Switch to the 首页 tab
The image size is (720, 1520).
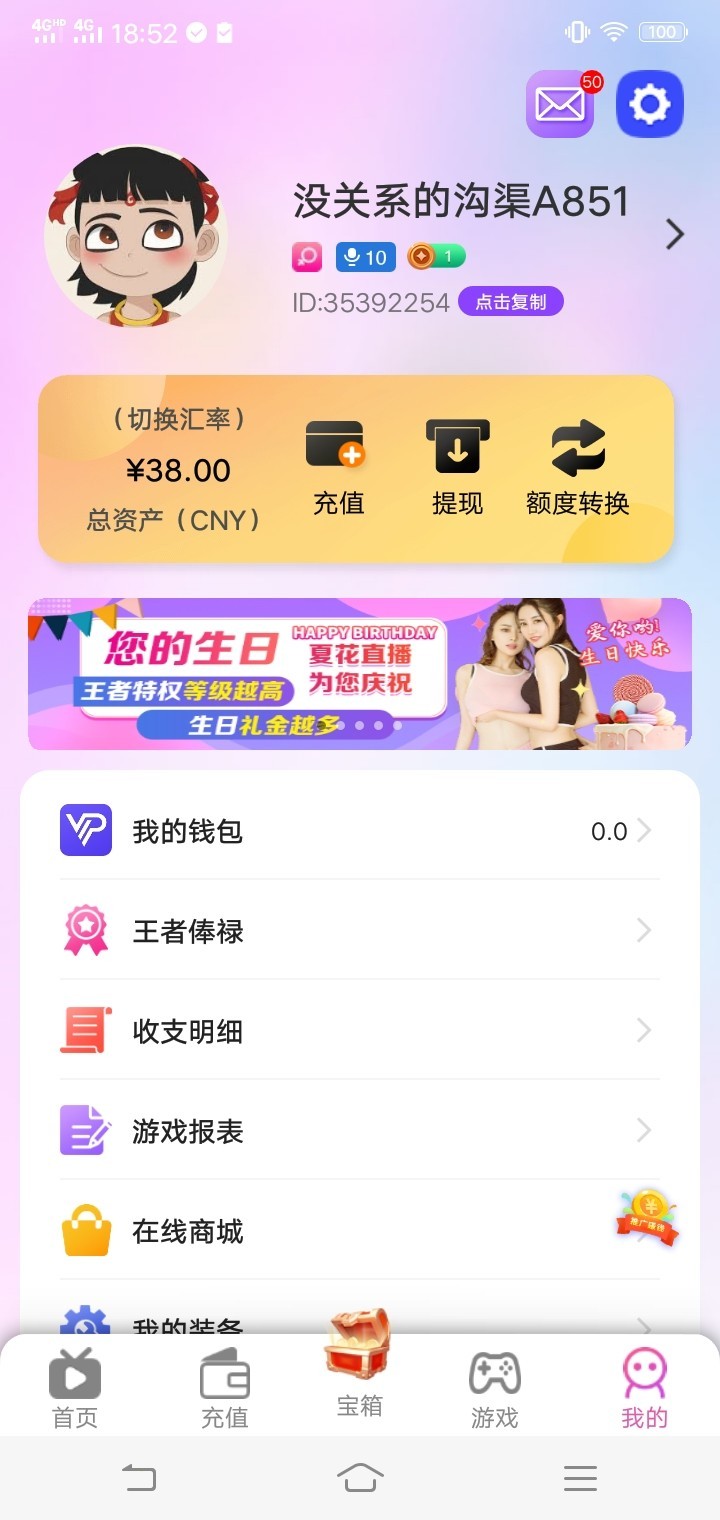point(75,1388)
